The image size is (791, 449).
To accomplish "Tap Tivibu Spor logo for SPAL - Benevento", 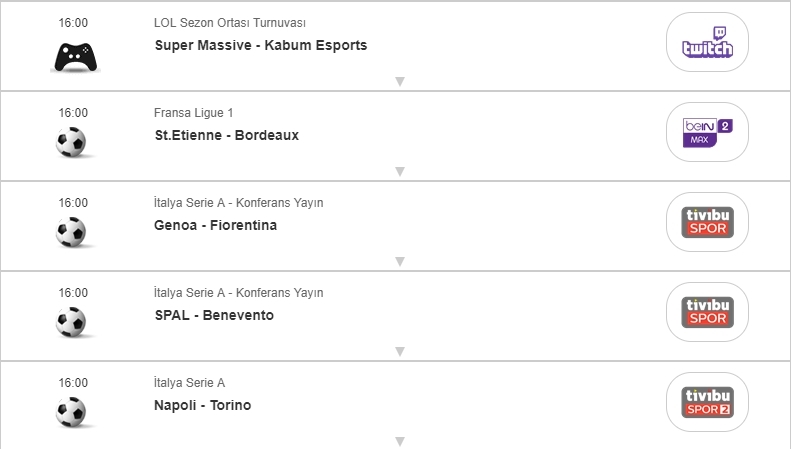I will 707,312.
